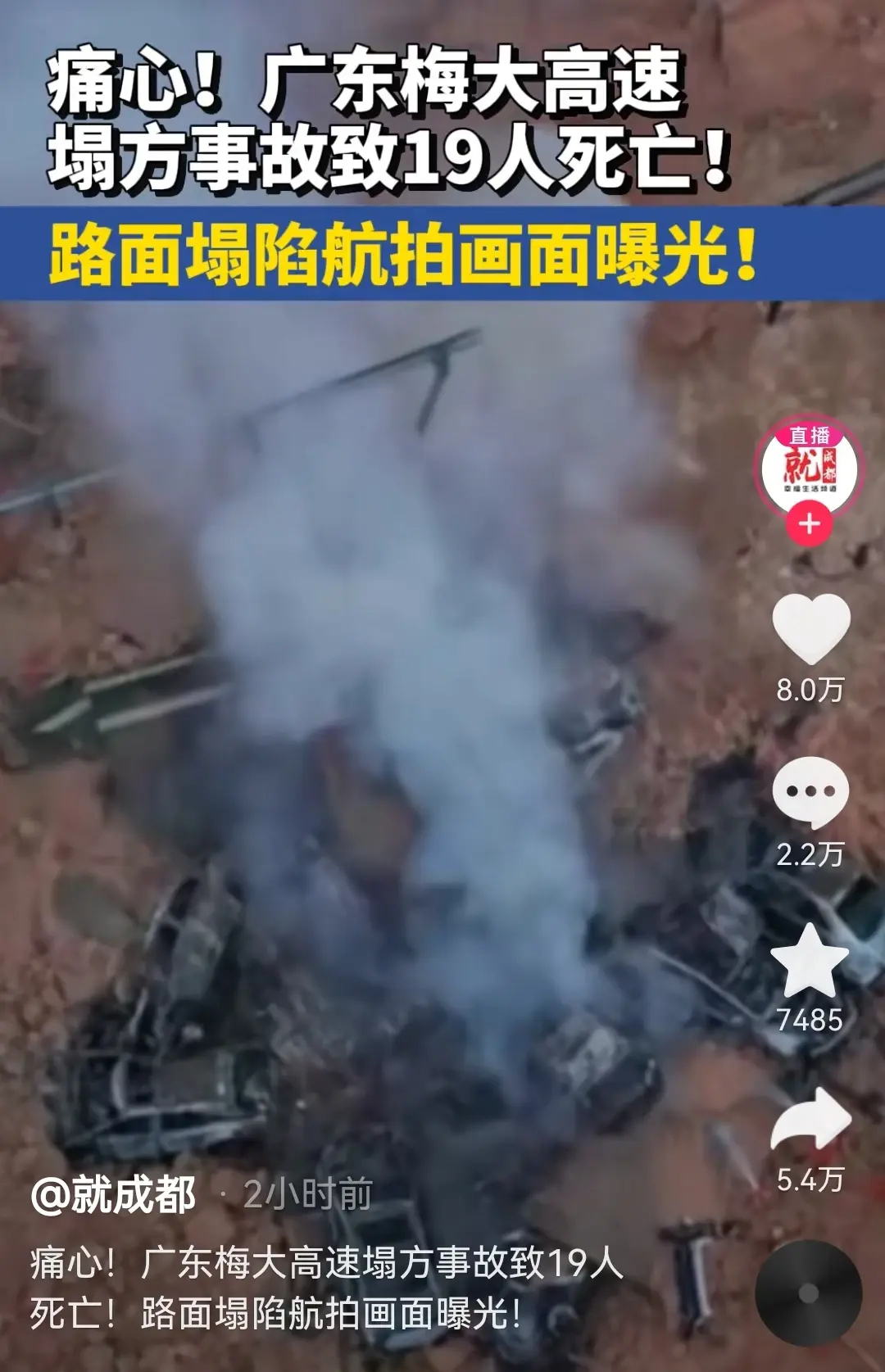885x1372 pixels.
Task: Follow 就成都 with the plus button
Action: [x=810, y=524]
